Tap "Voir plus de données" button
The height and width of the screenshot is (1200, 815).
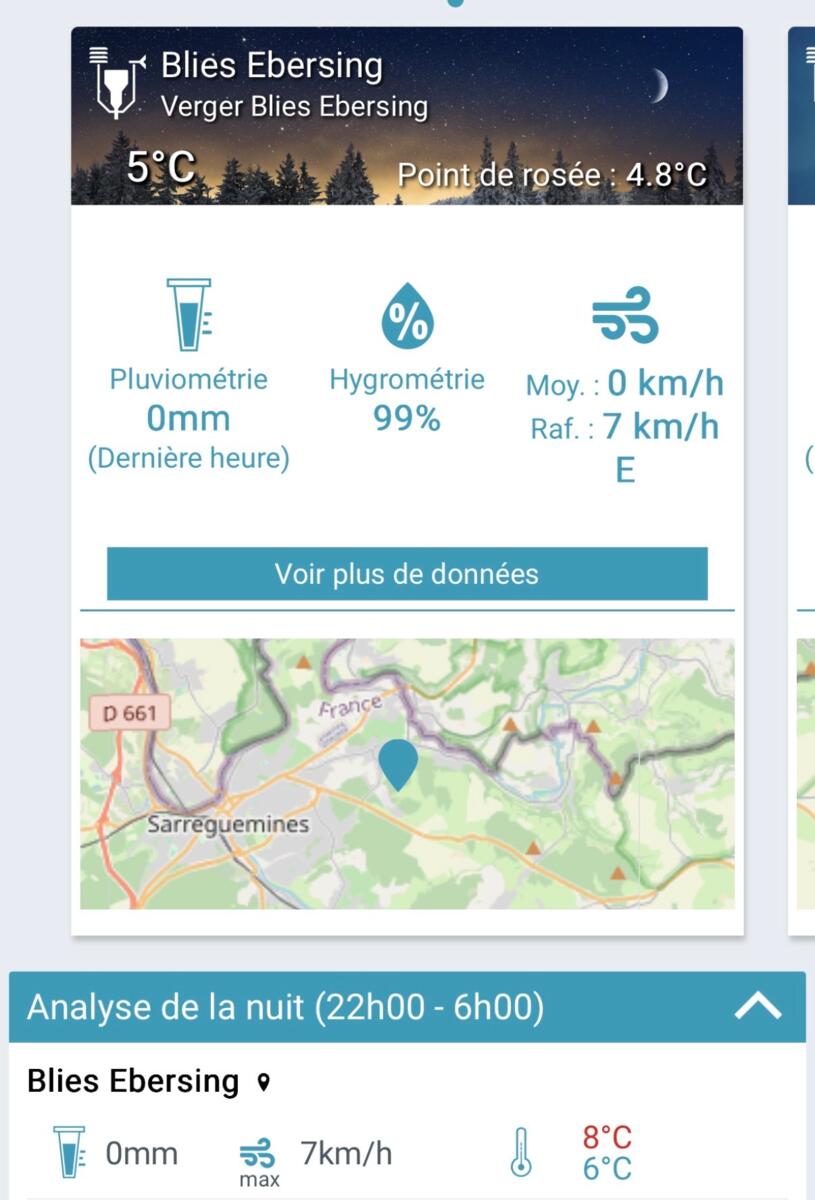click(x=407, y=574)
